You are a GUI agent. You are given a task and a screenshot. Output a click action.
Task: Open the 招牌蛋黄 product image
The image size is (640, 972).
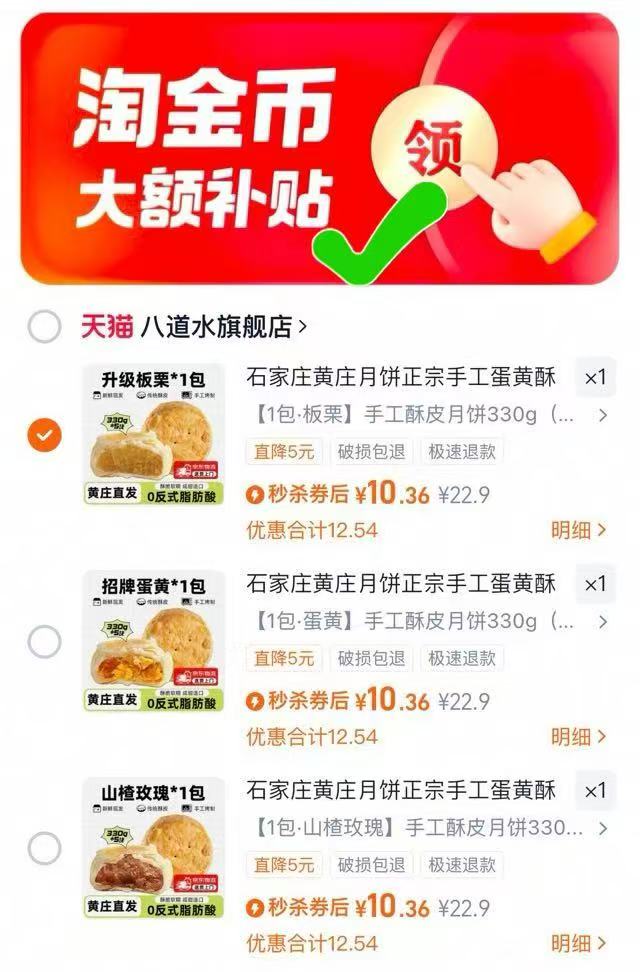click(153, 641)
